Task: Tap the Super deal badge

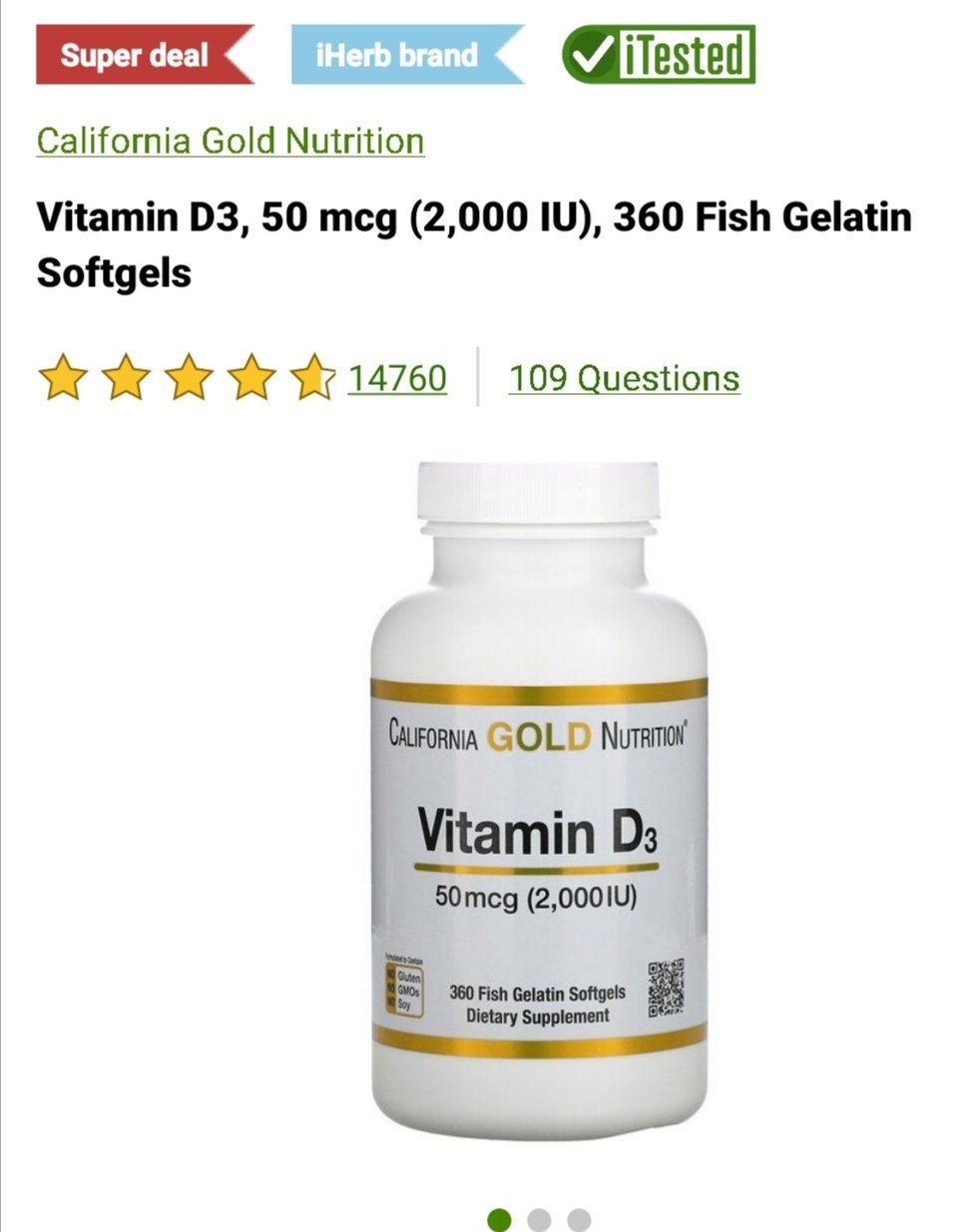Action: click(136, 55)
